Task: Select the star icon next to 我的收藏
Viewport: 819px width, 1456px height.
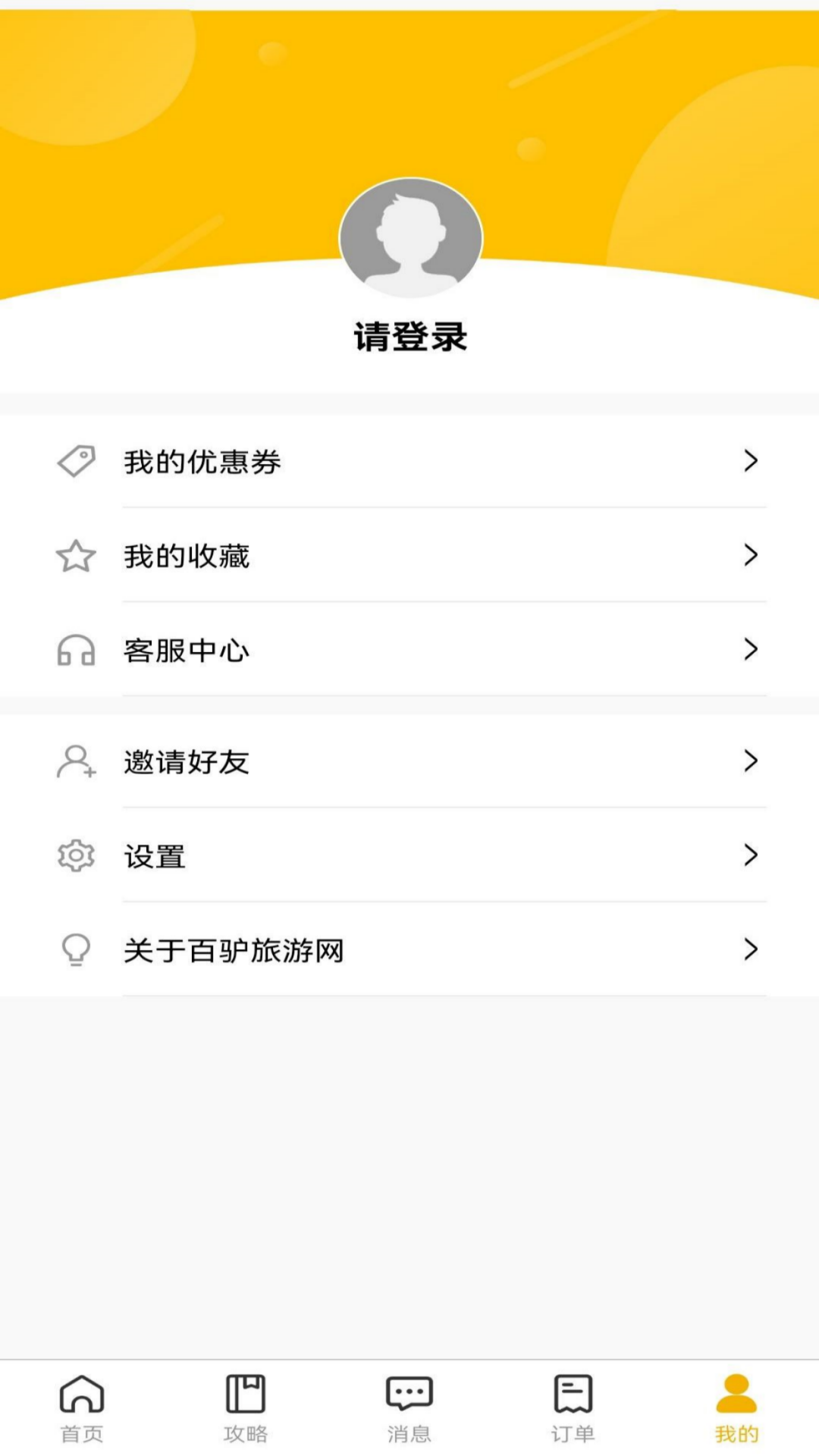Action: pyautogui.click(x=76, y=555)
